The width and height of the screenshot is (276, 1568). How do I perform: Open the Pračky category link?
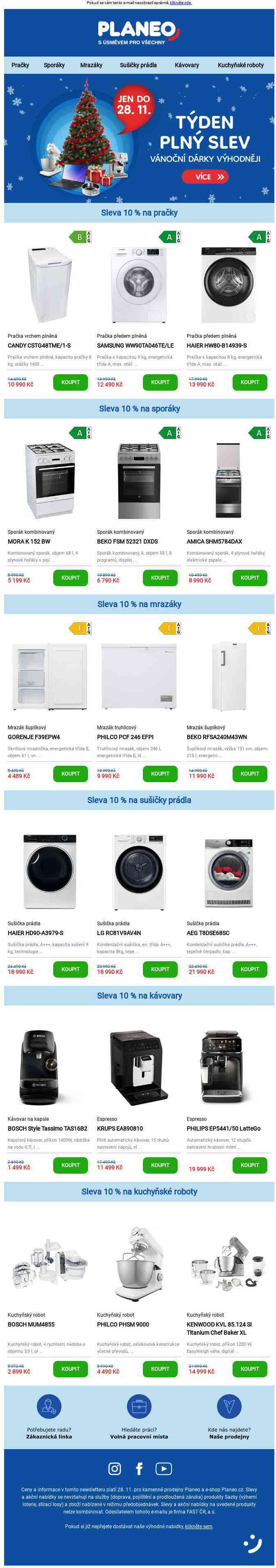click(20, 65)
